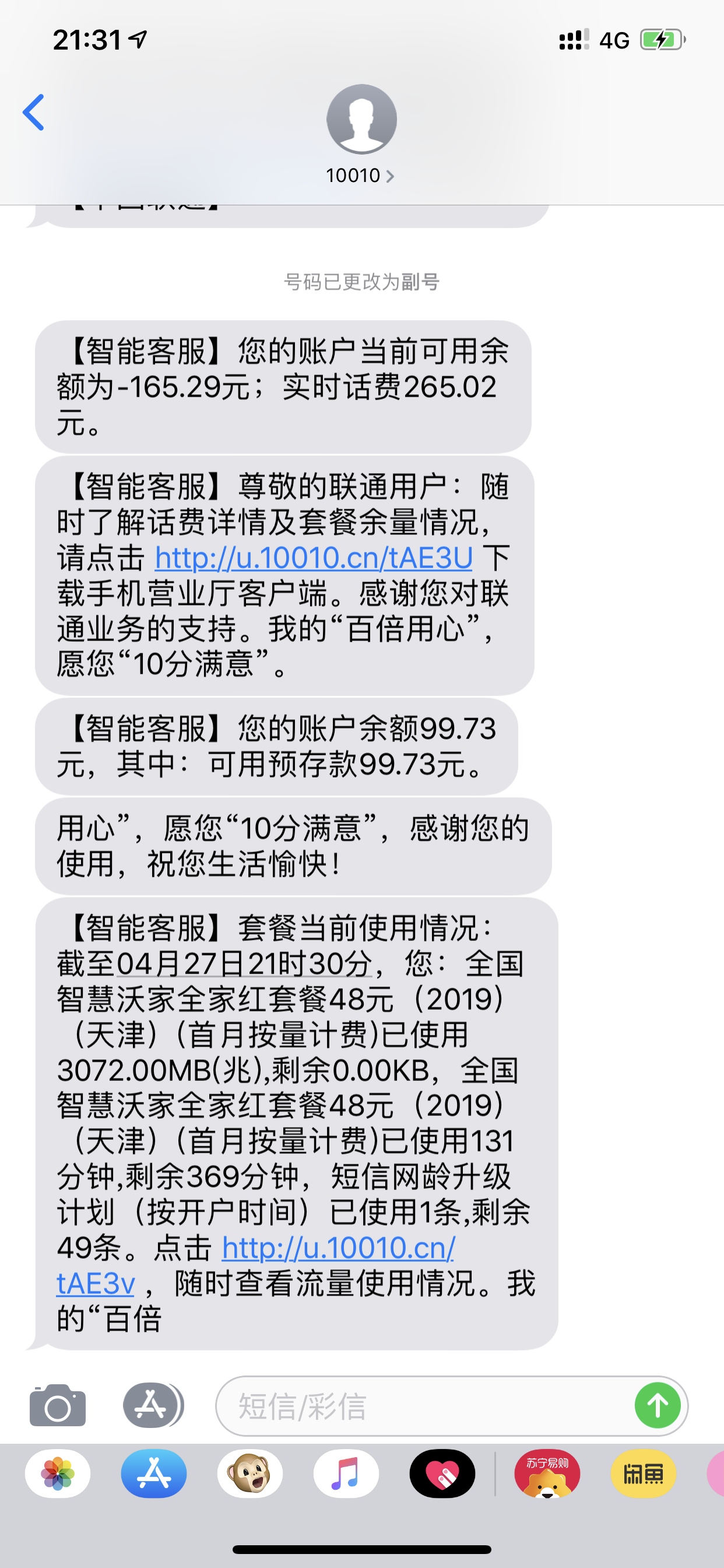Send the message with the green arrow
Viewport: 724px width, 1568px height.
pos(657,1405)
